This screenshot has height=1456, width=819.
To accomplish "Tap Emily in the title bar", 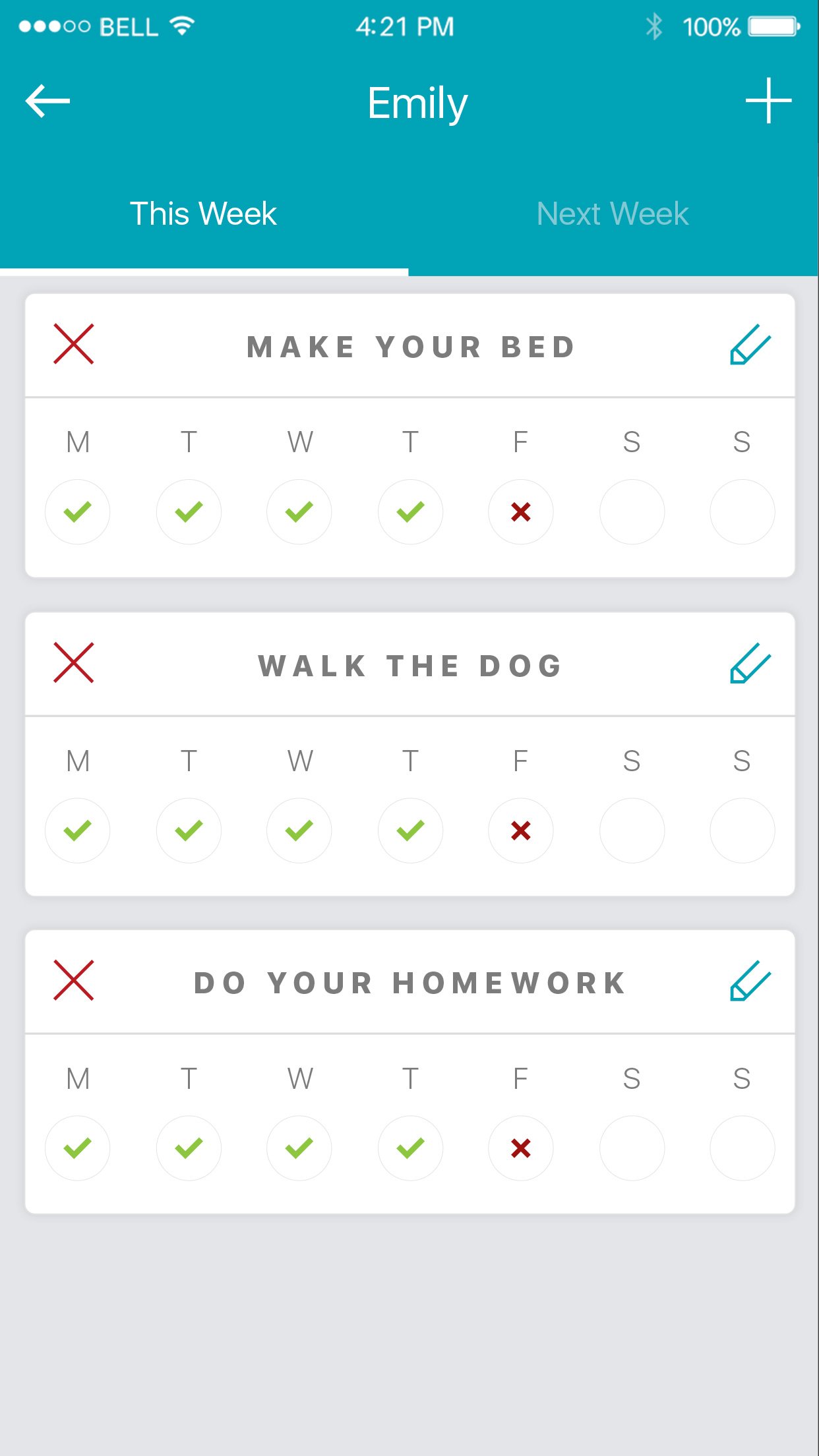I will [417, 102].
